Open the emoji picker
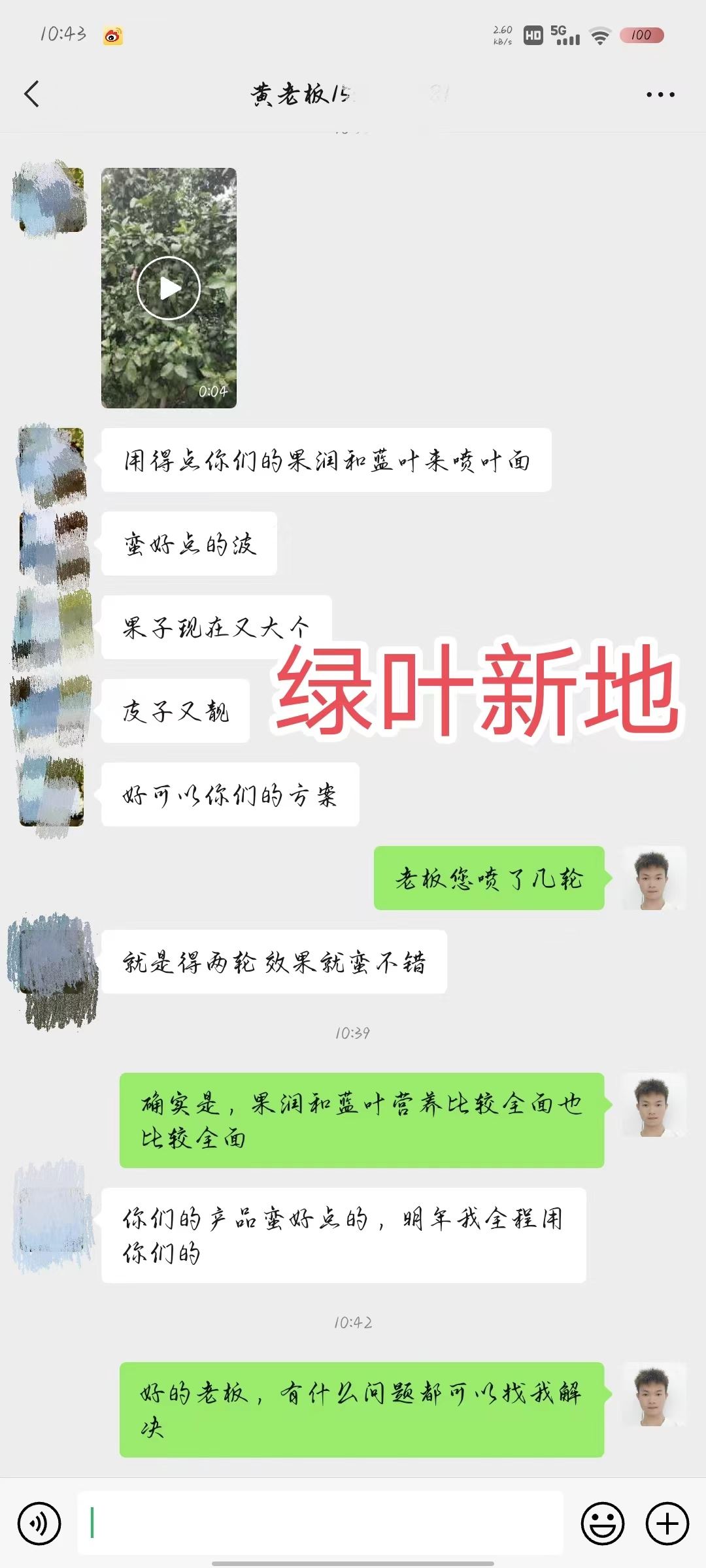Image resolution: width=706 pixels, height=1568 pixels. tap(602, 1524)
